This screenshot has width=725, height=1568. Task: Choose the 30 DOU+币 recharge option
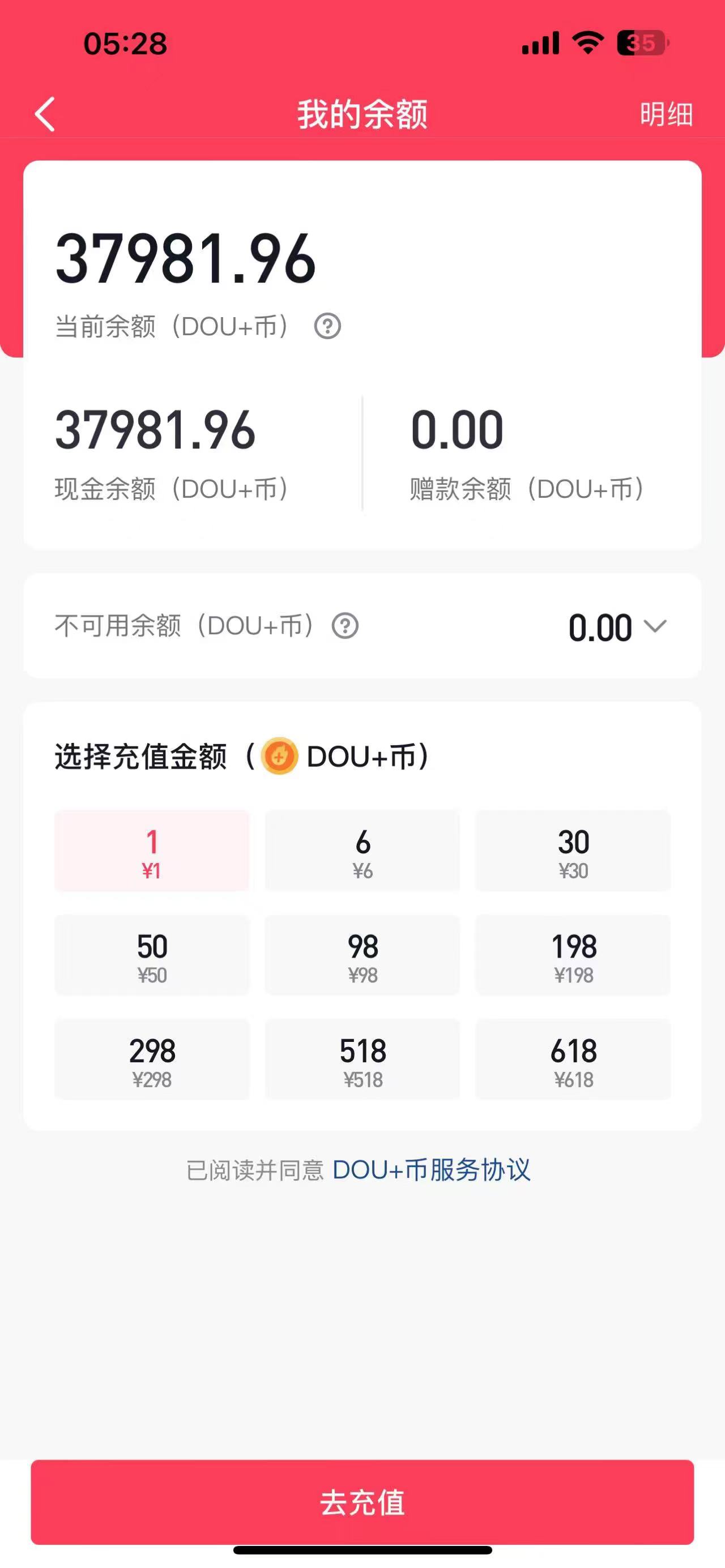[573, 851]
